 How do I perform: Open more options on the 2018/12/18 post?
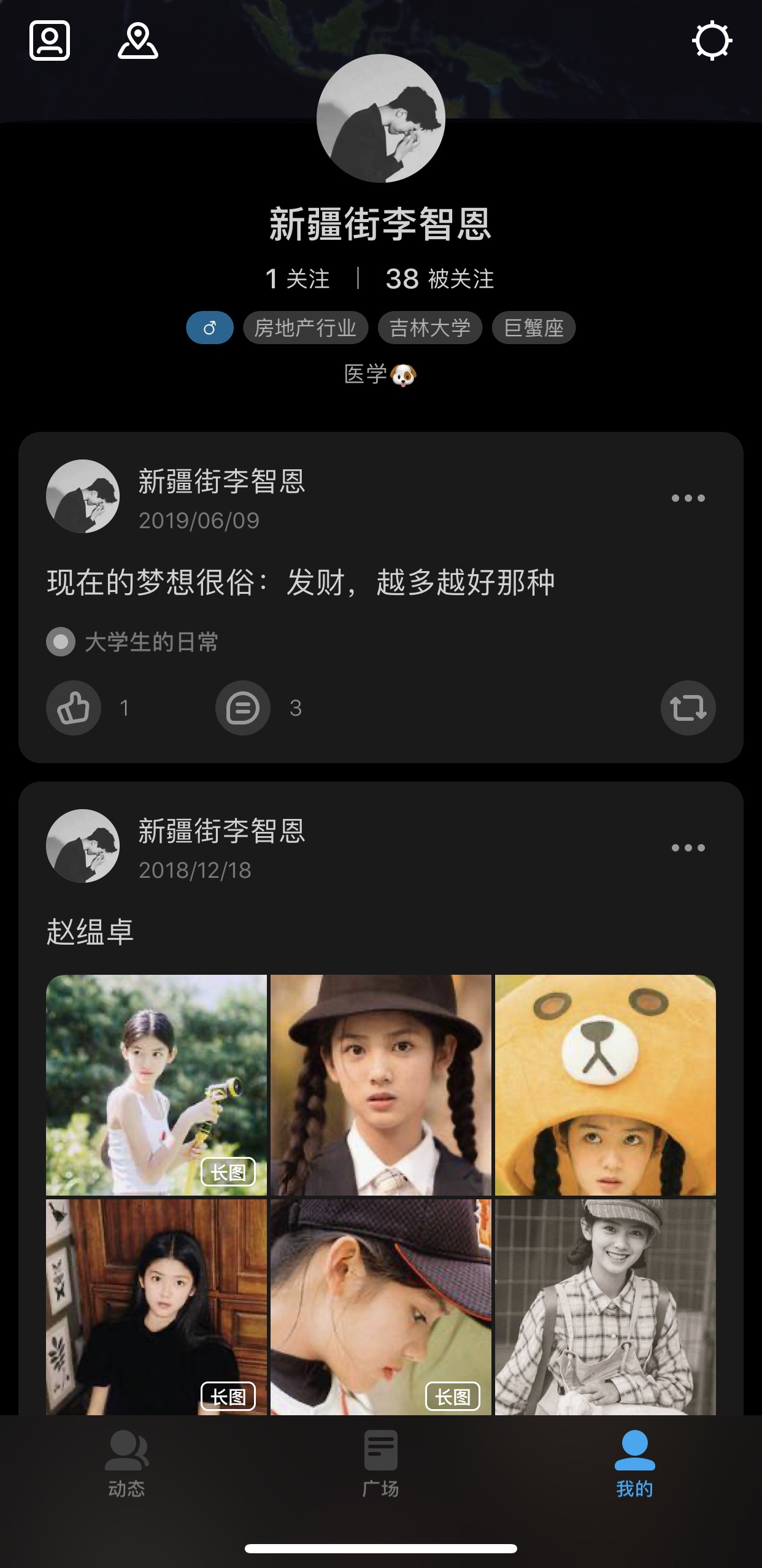click(x=688, y=848)
